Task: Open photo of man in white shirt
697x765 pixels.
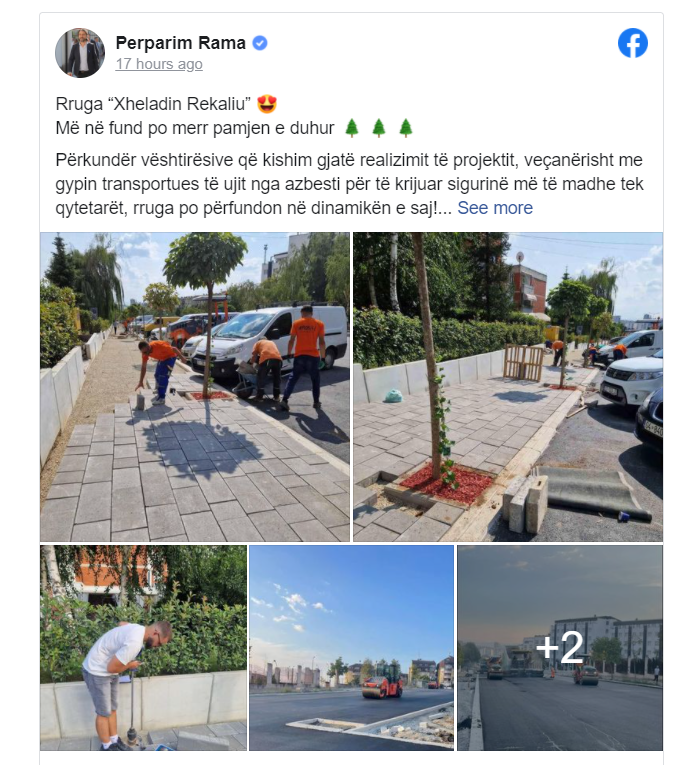Action: point(143,647)
